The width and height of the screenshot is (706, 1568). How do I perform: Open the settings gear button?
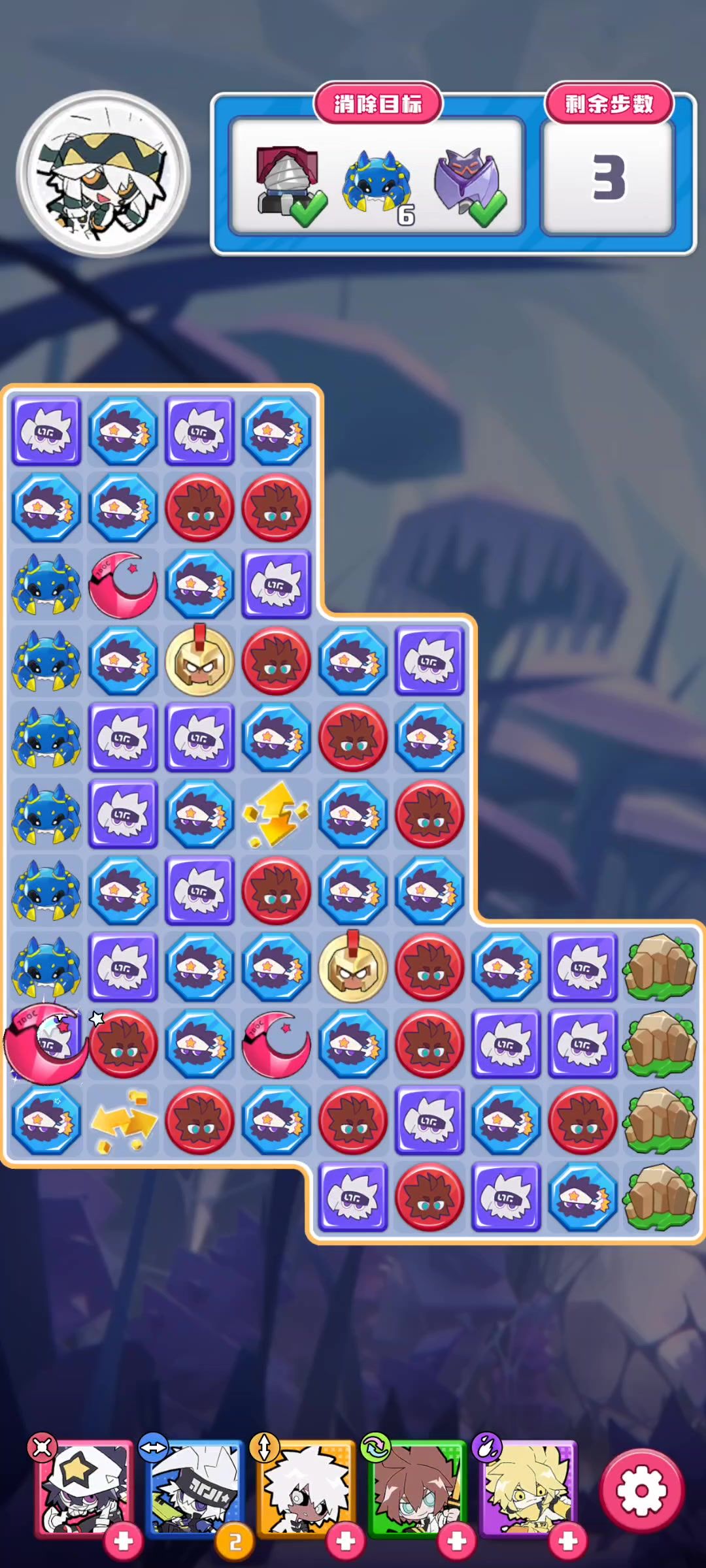642,1490
